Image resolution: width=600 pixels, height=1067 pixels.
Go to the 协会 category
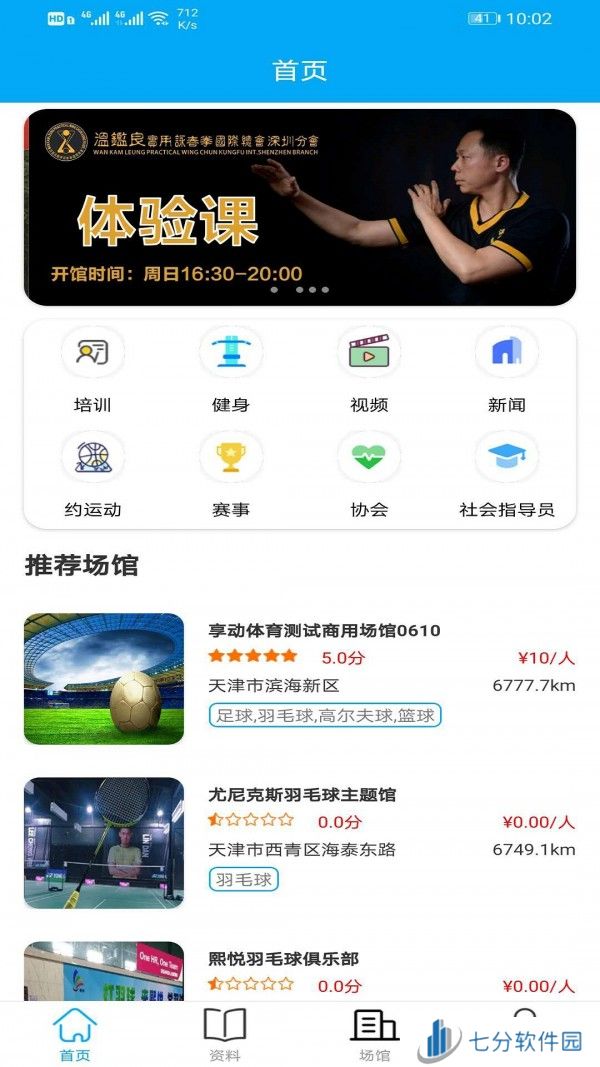coord(369,476)
